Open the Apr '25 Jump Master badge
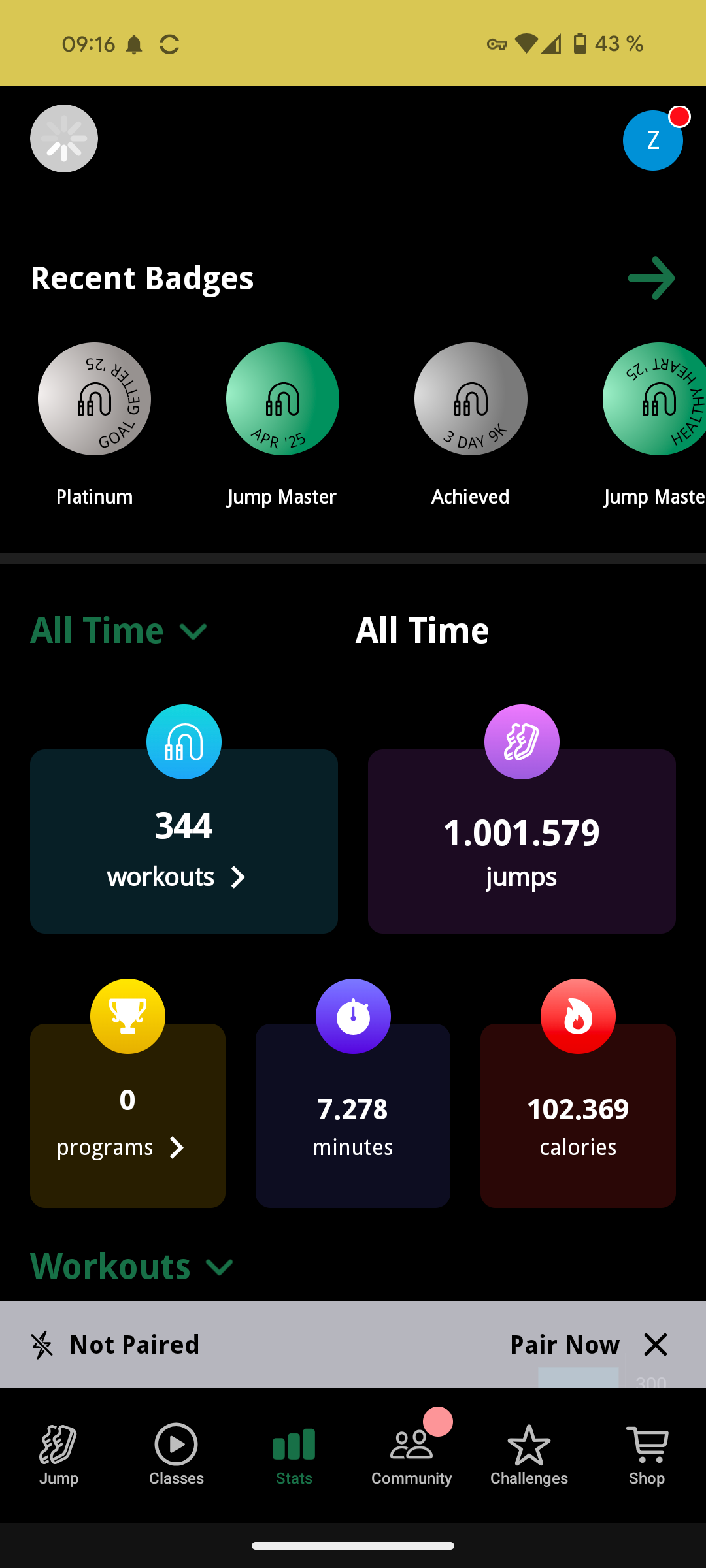706x1568 pixels. (x=282, y=399)
